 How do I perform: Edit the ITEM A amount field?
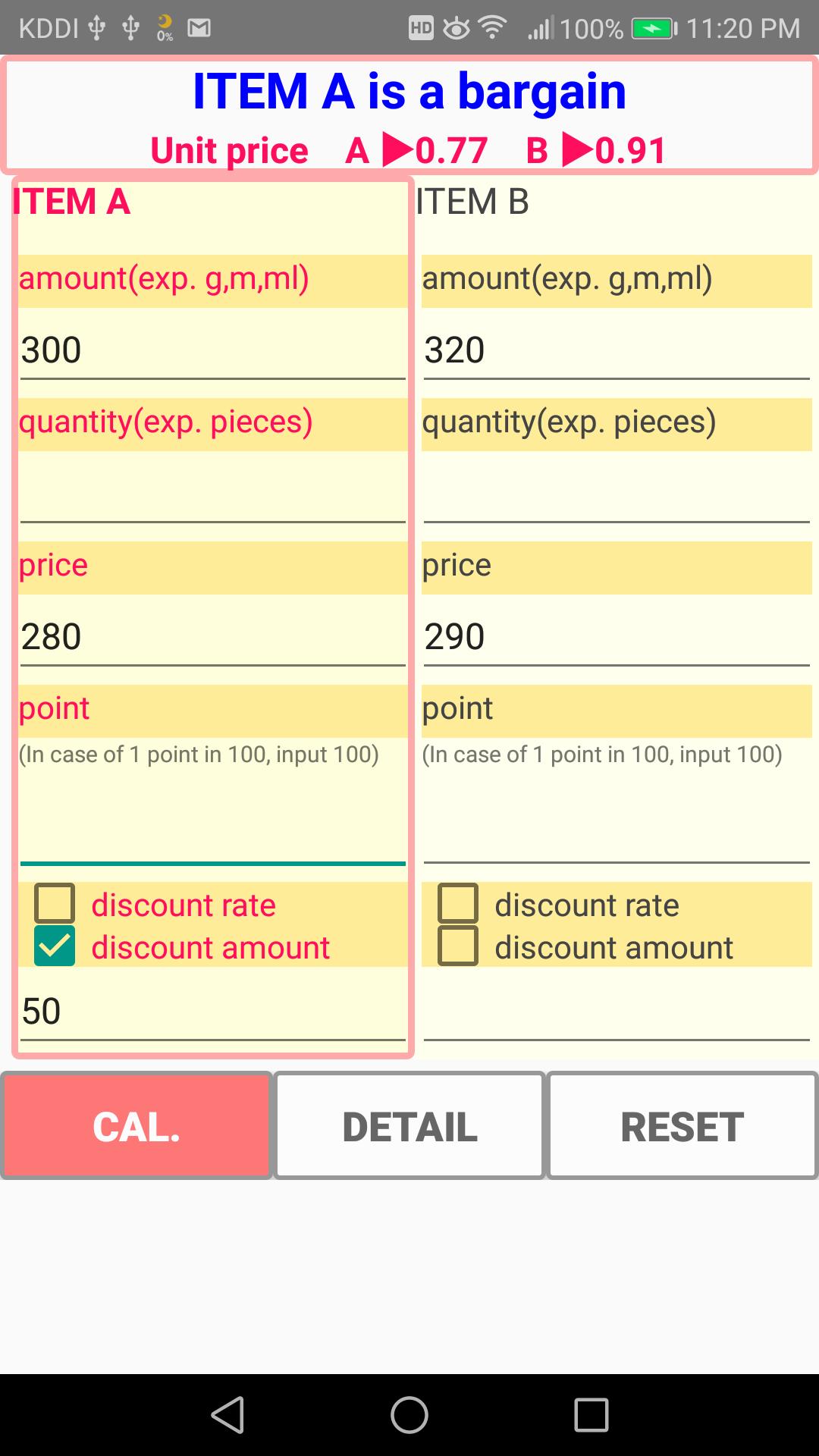(x=212, y=350)
